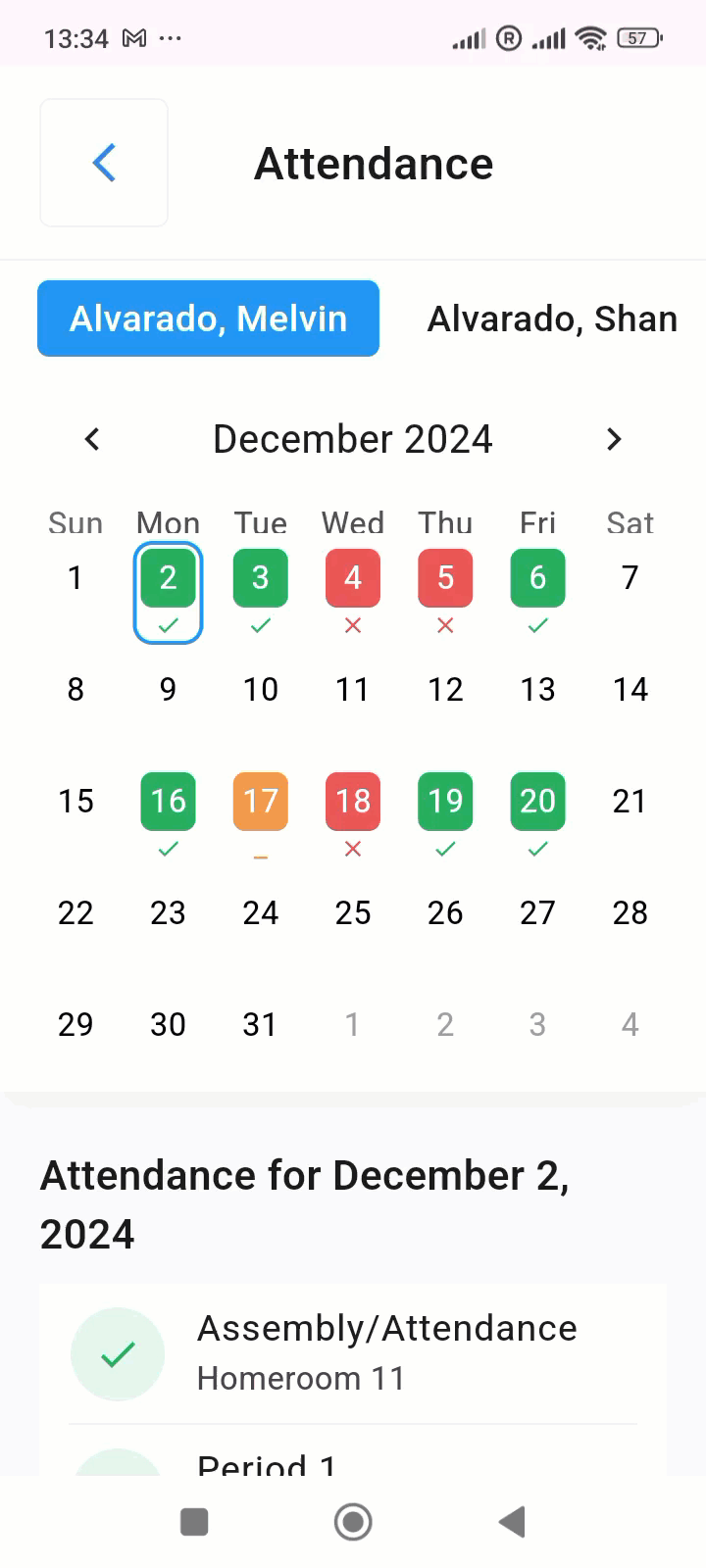Open recent apps from the navigation bar
Screen dimensions: 706x1568
(x=194, y=1522)
